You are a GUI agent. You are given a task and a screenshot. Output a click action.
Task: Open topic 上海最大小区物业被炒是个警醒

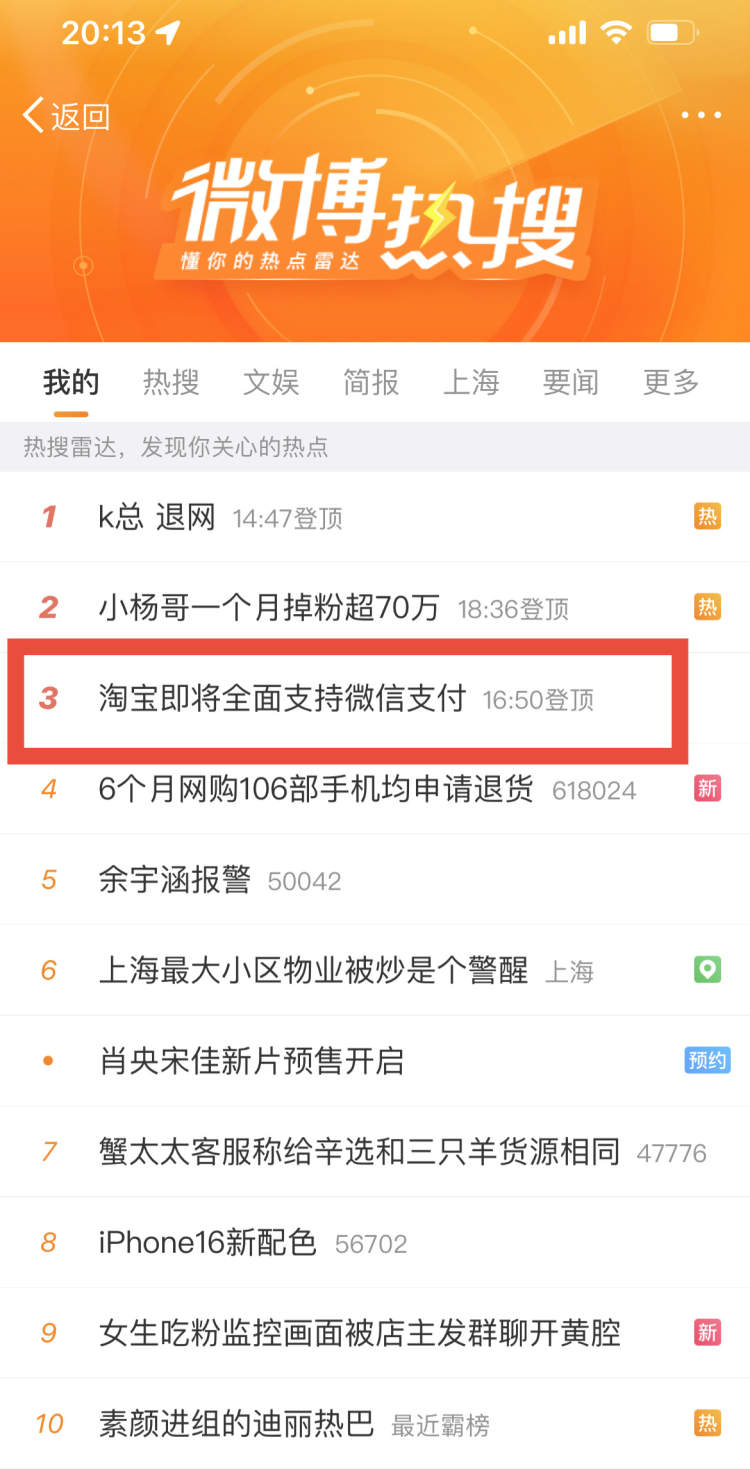pyautogui.click(x=313, y=970)
